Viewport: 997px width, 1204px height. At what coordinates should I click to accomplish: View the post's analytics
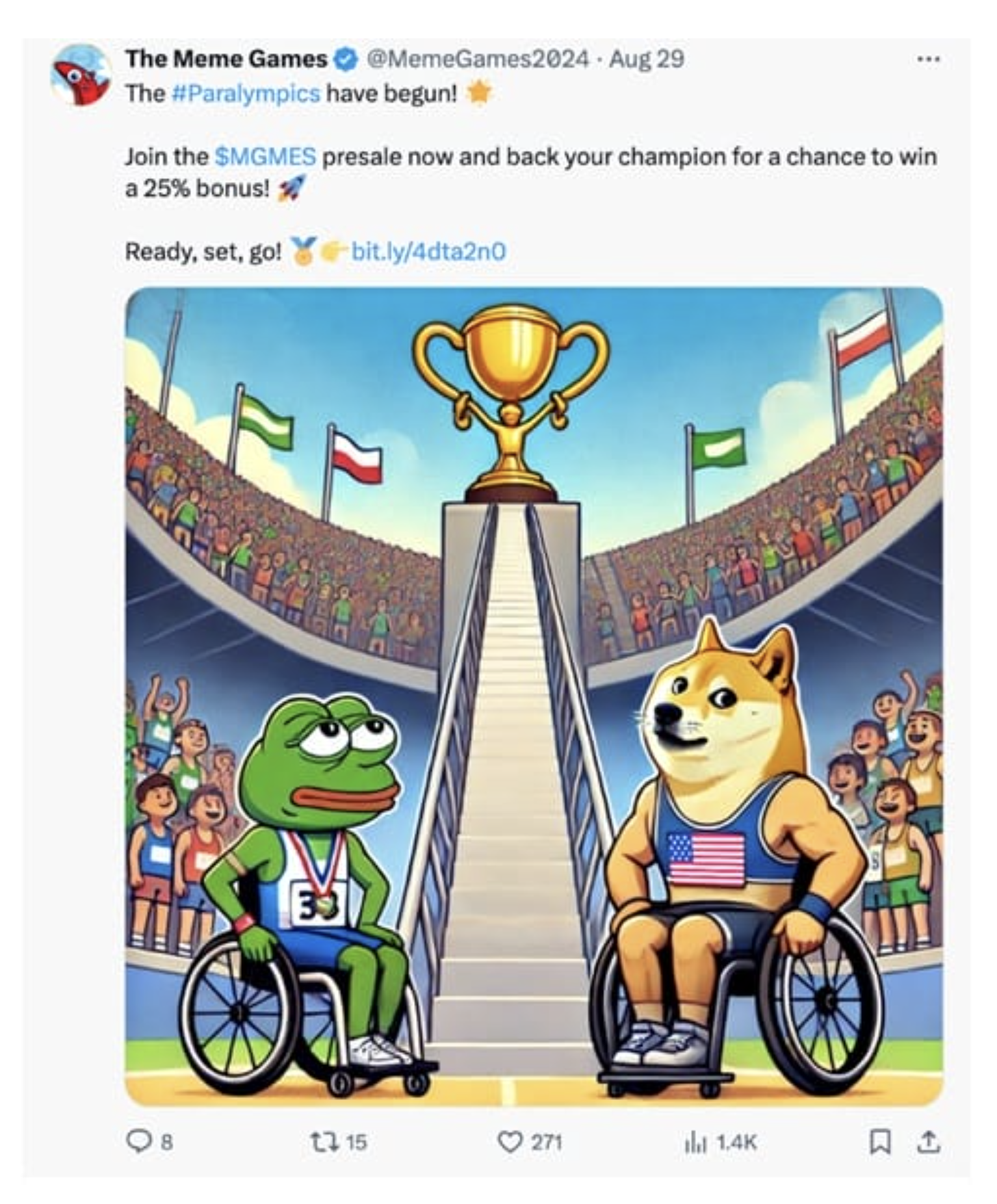(694, 1142)
